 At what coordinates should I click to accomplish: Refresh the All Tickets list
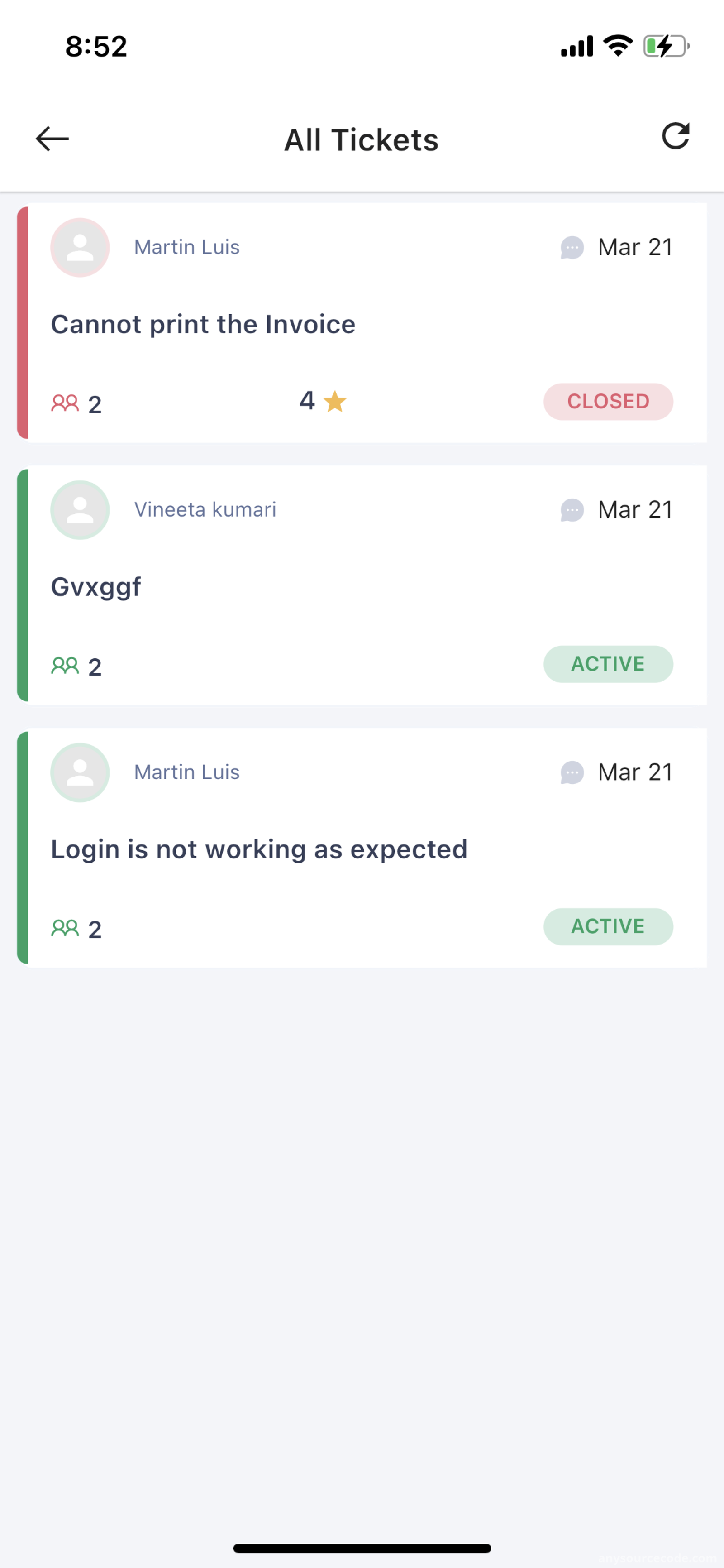coord(675,136)
